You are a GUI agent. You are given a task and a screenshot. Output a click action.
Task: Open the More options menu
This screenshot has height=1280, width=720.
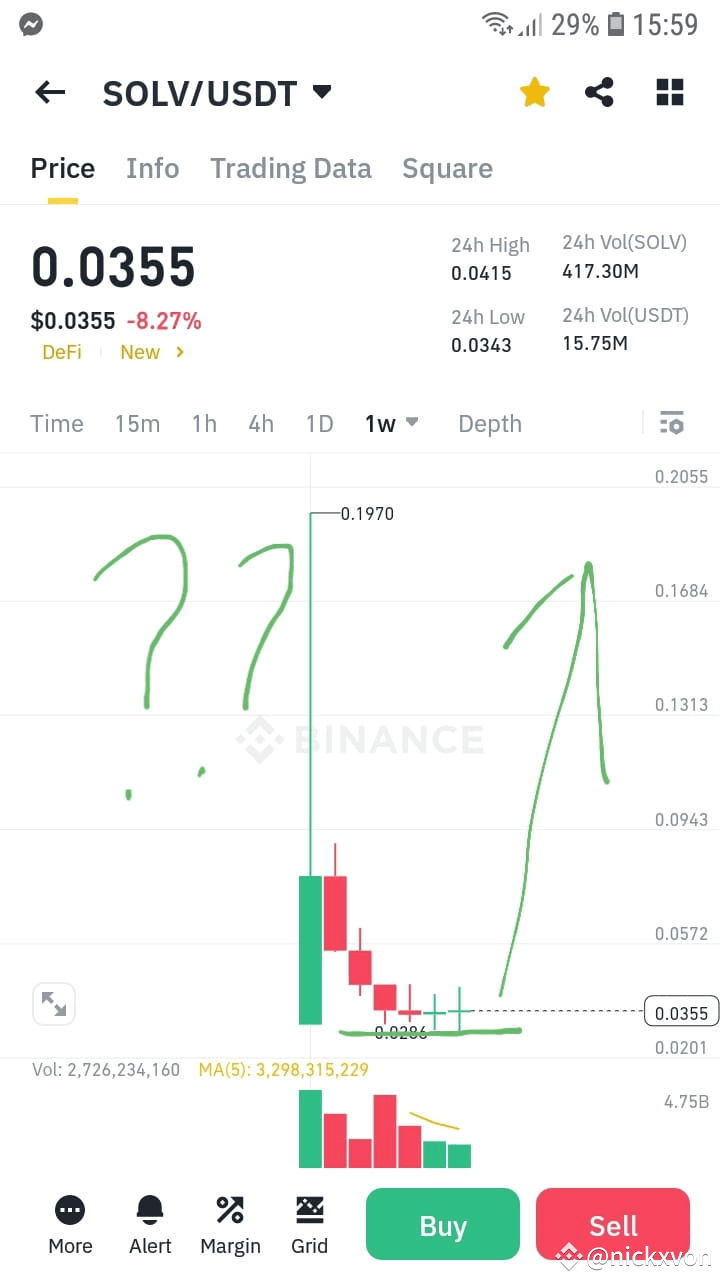pyautogui.click(x=69, y=1224)
